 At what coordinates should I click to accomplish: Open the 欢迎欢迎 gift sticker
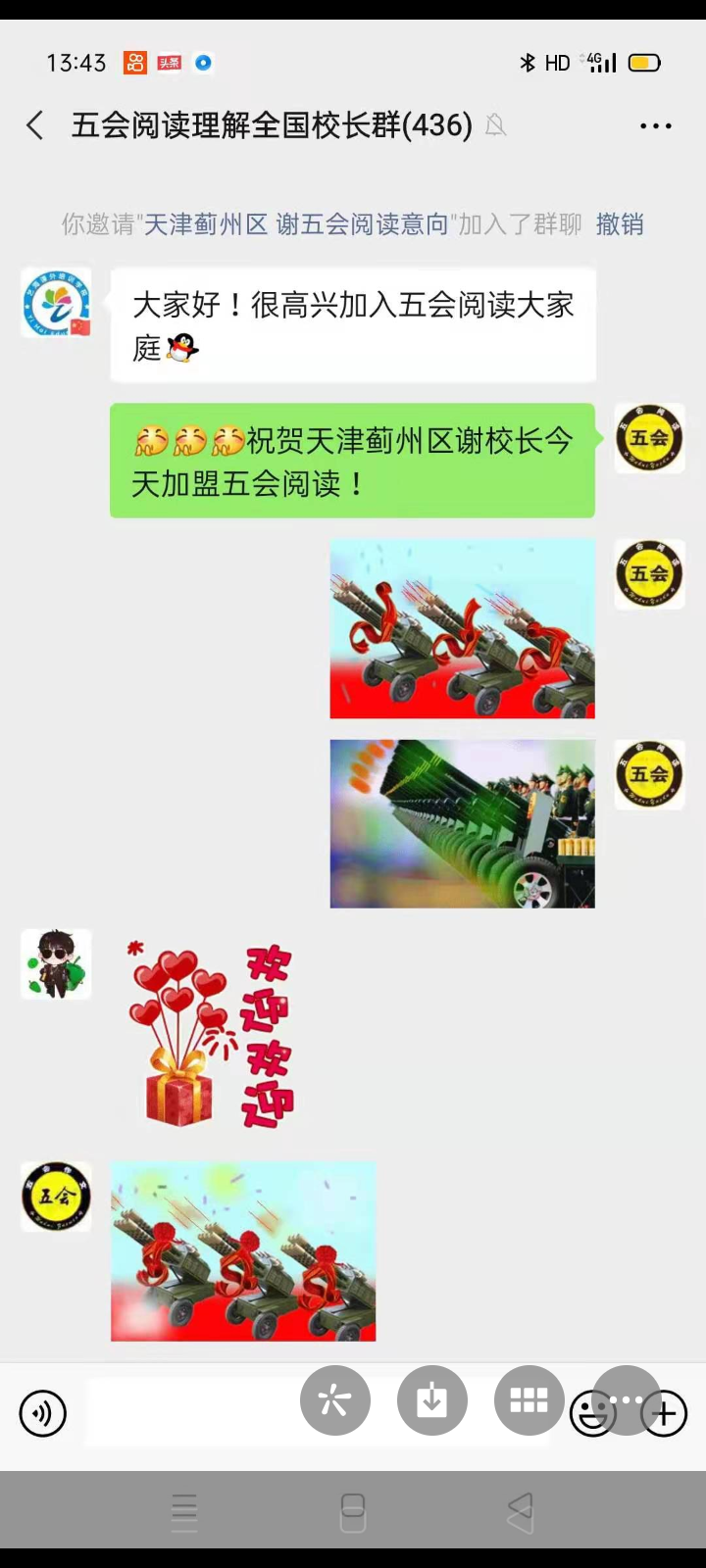point(210,1035)
